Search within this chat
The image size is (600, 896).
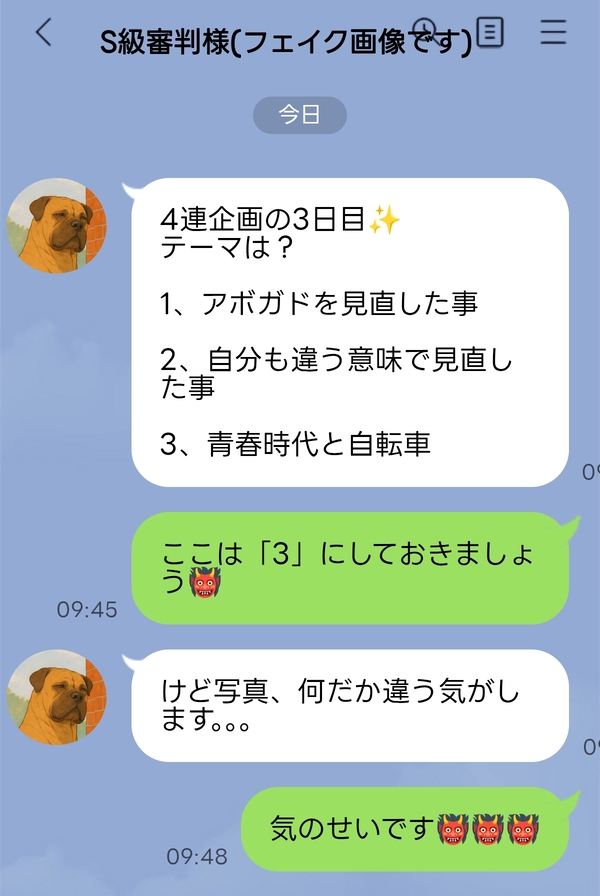coord(427,30)
